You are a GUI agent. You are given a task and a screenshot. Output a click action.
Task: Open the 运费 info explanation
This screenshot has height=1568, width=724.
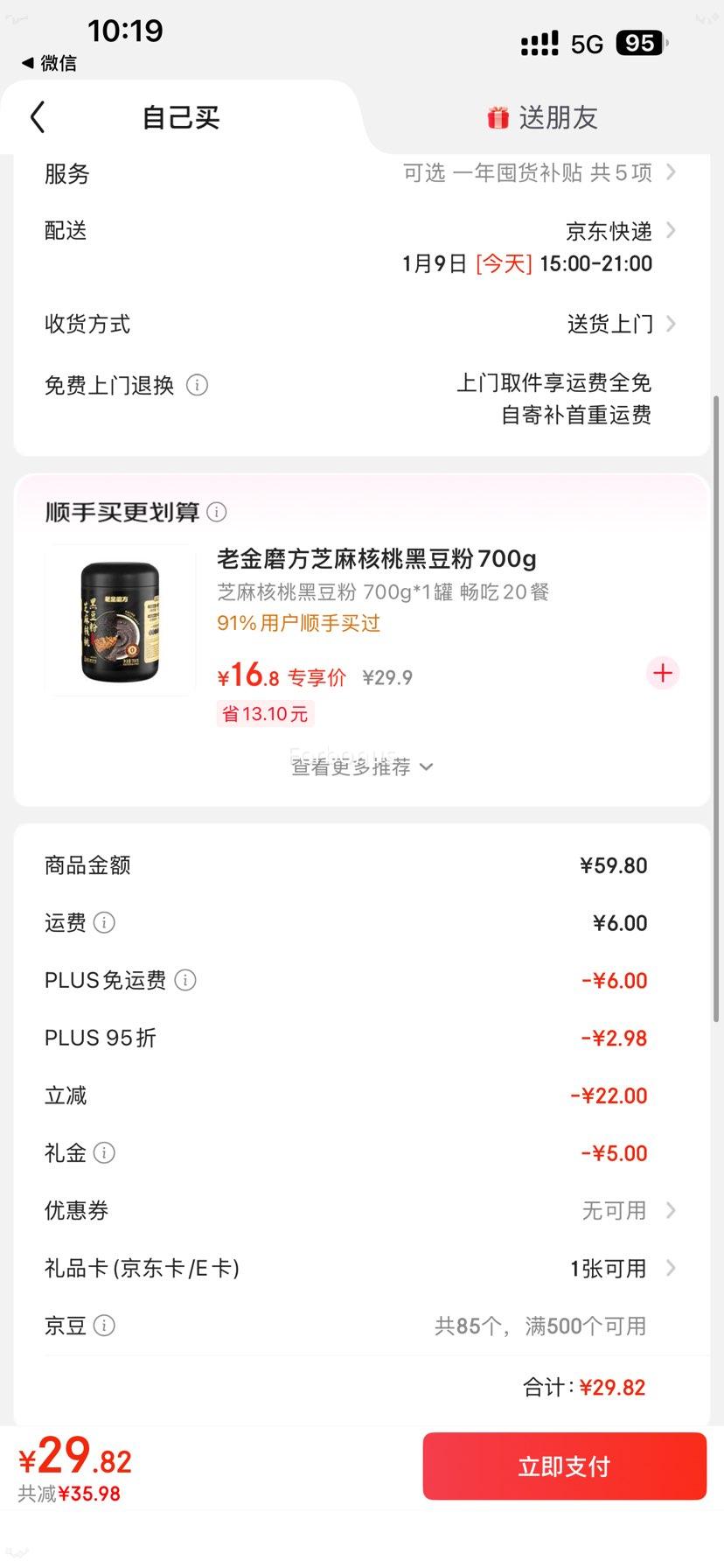(105, 922)
